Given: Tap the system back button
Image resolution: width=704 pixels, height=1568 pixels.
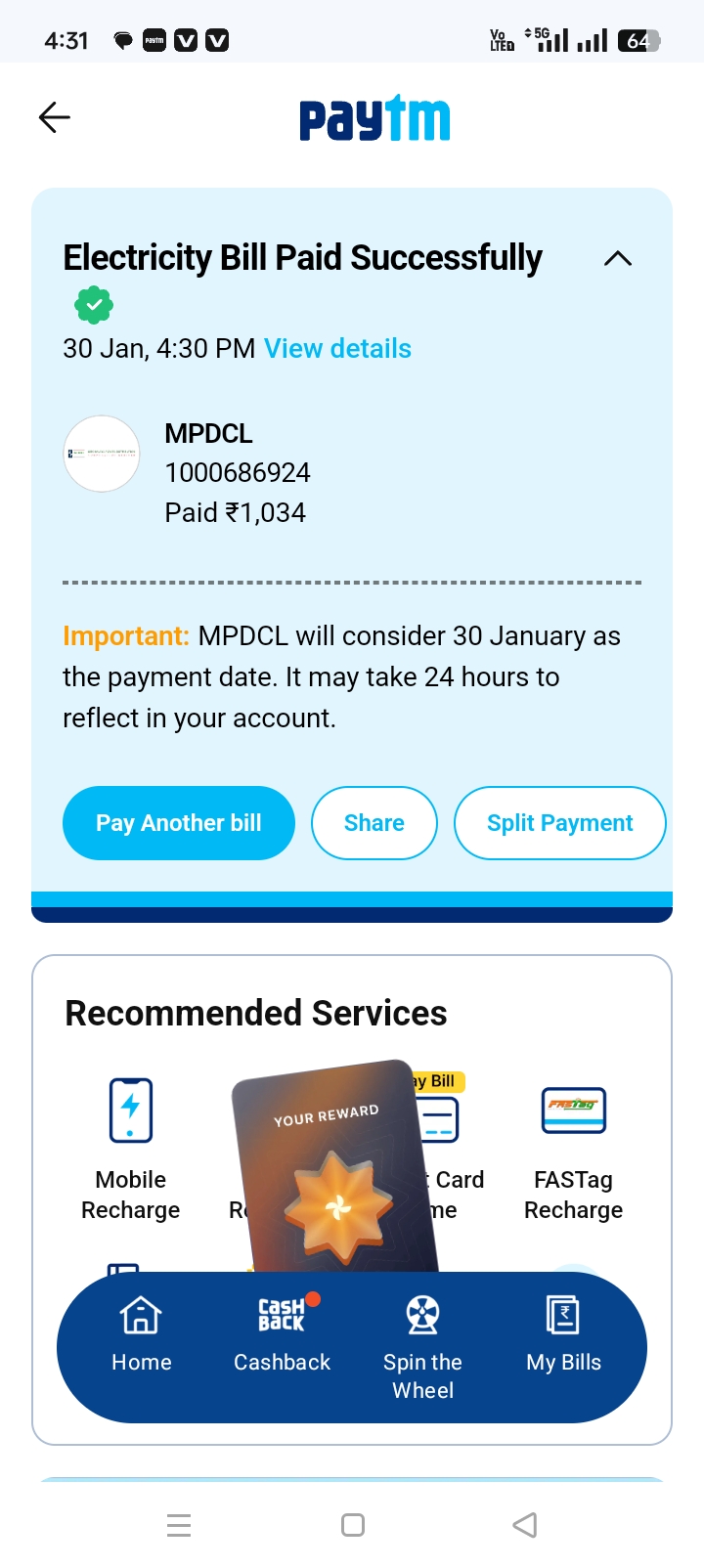Looking at the screenshot, I should [x=525, y=1525].
